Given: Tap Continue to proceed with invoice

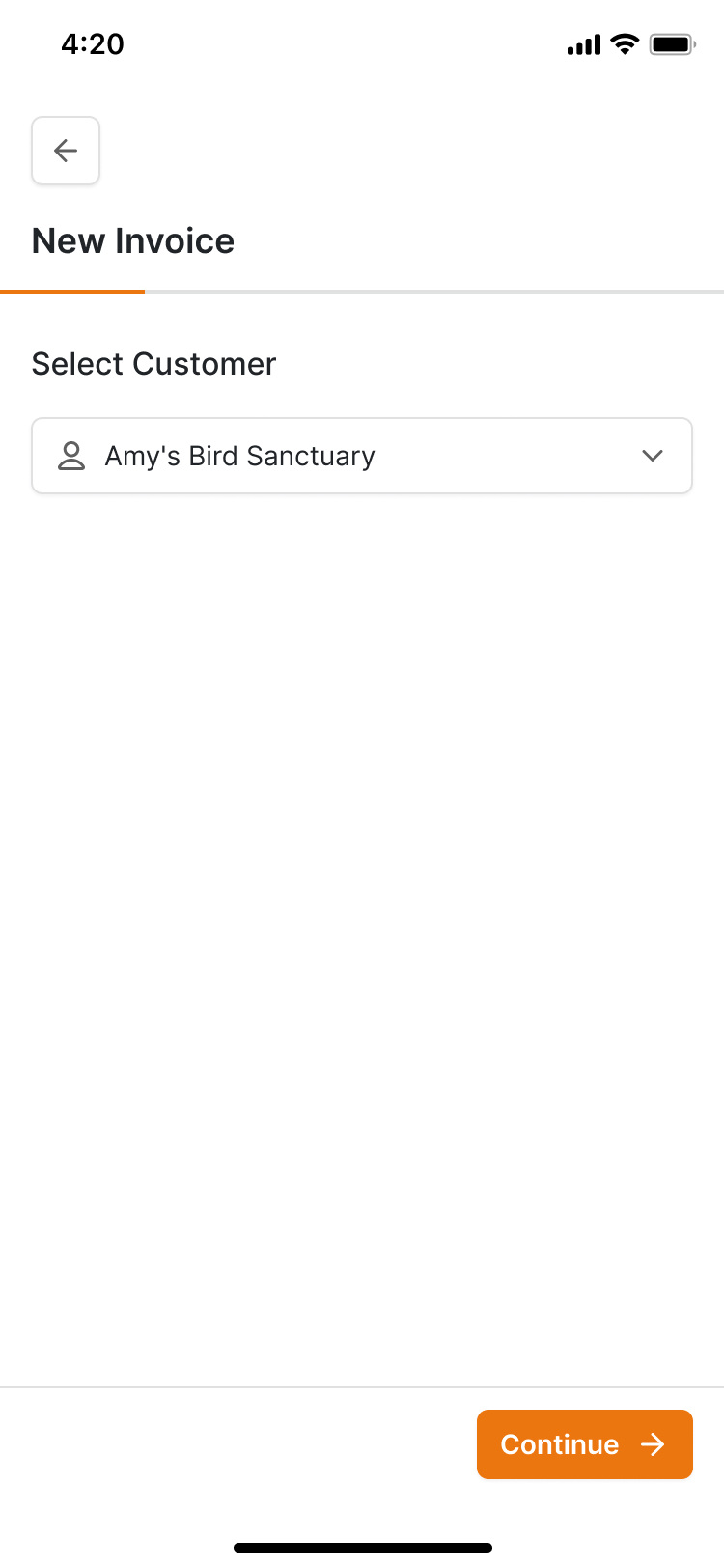Looking at the screenshot, I should [584, 1444].
